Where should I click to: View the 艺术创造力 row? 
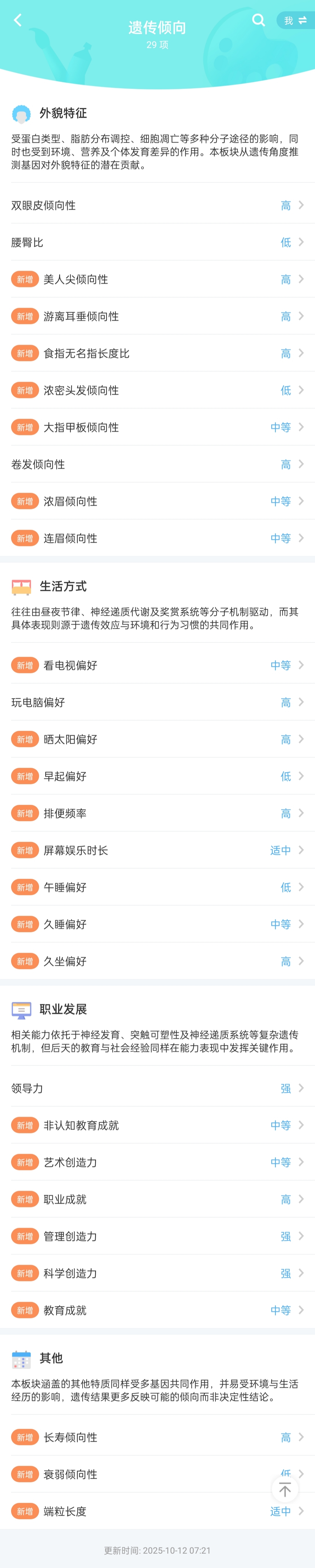(x=157, y=1162)
